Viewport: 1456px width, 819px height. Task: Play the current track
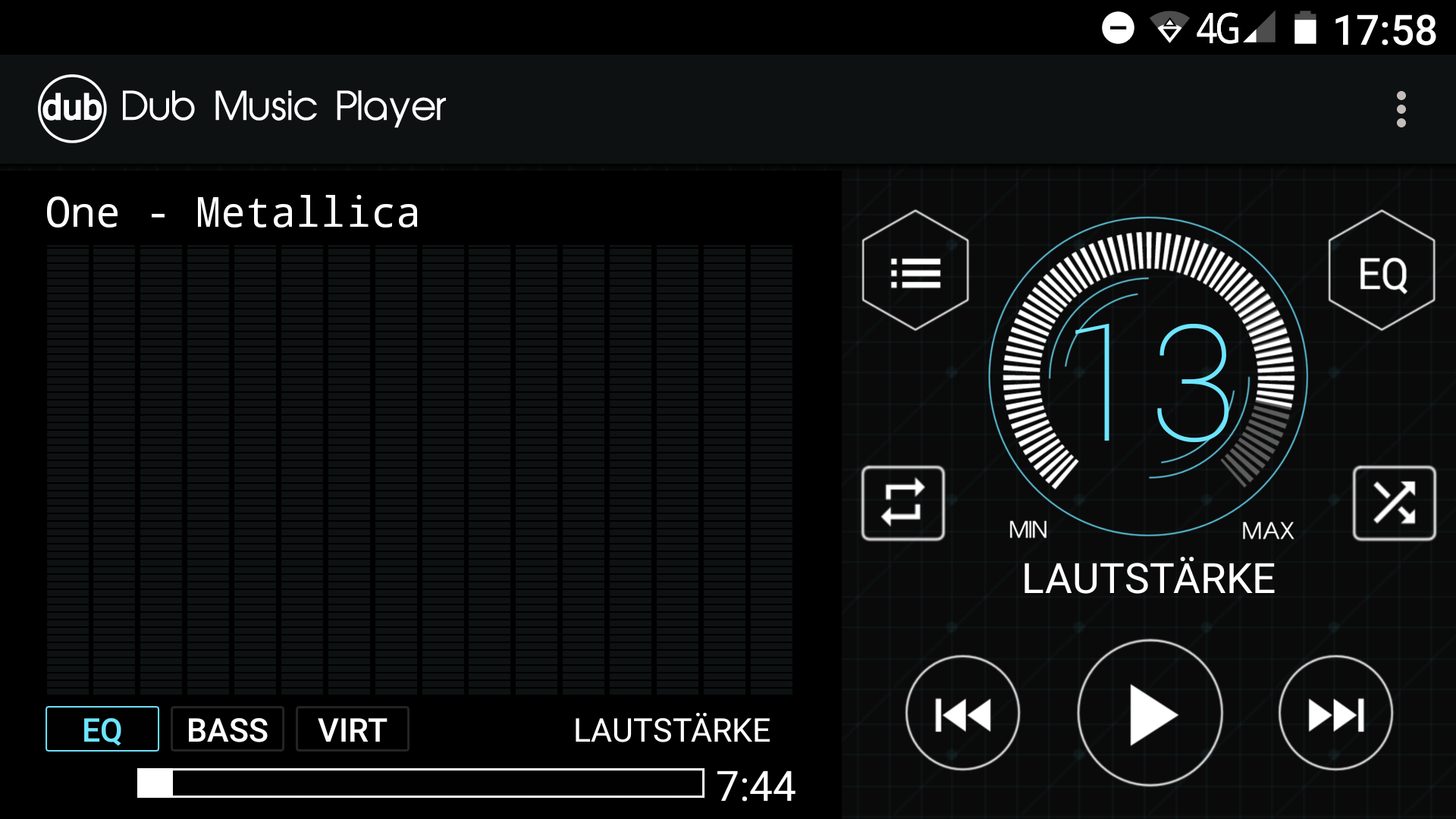click(1150, 714)
